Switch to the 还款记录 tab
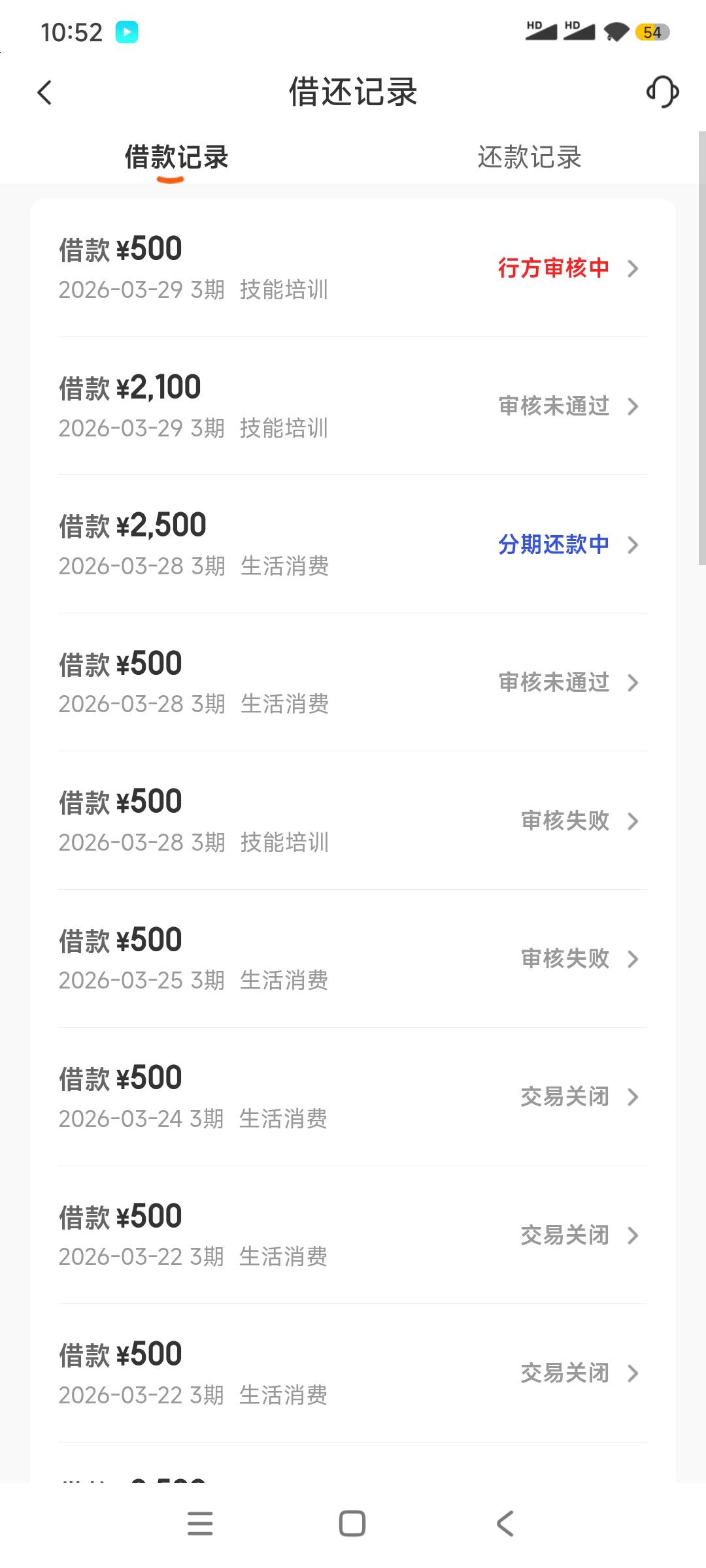 [529, 157]
